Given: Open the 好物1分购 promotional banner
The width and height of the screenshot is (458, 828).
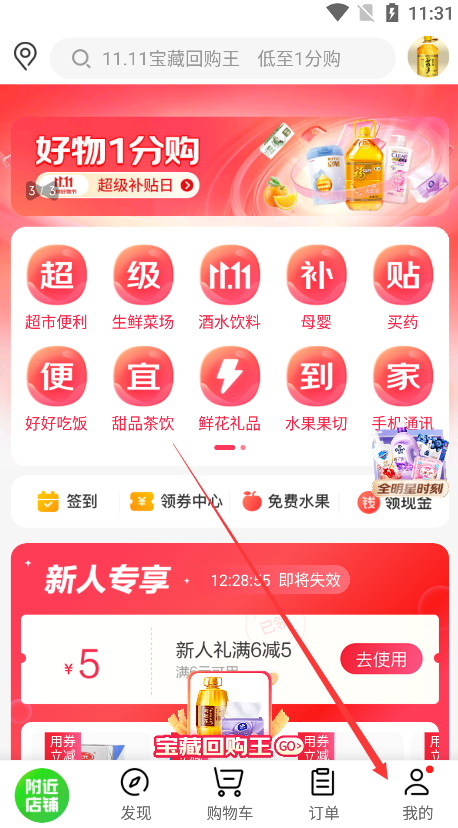Looking at the screenshot, I should click(229, 166).
